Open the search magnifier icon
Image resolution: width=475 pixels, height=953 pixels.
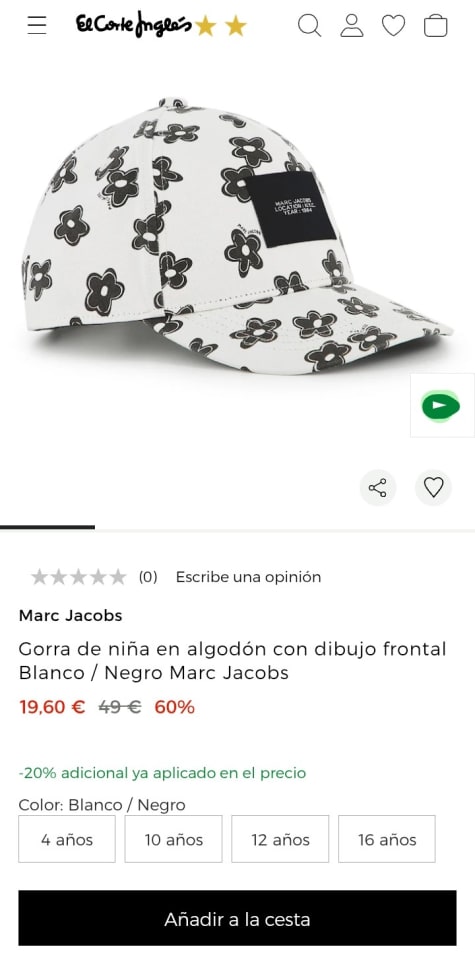pos(309,26)
